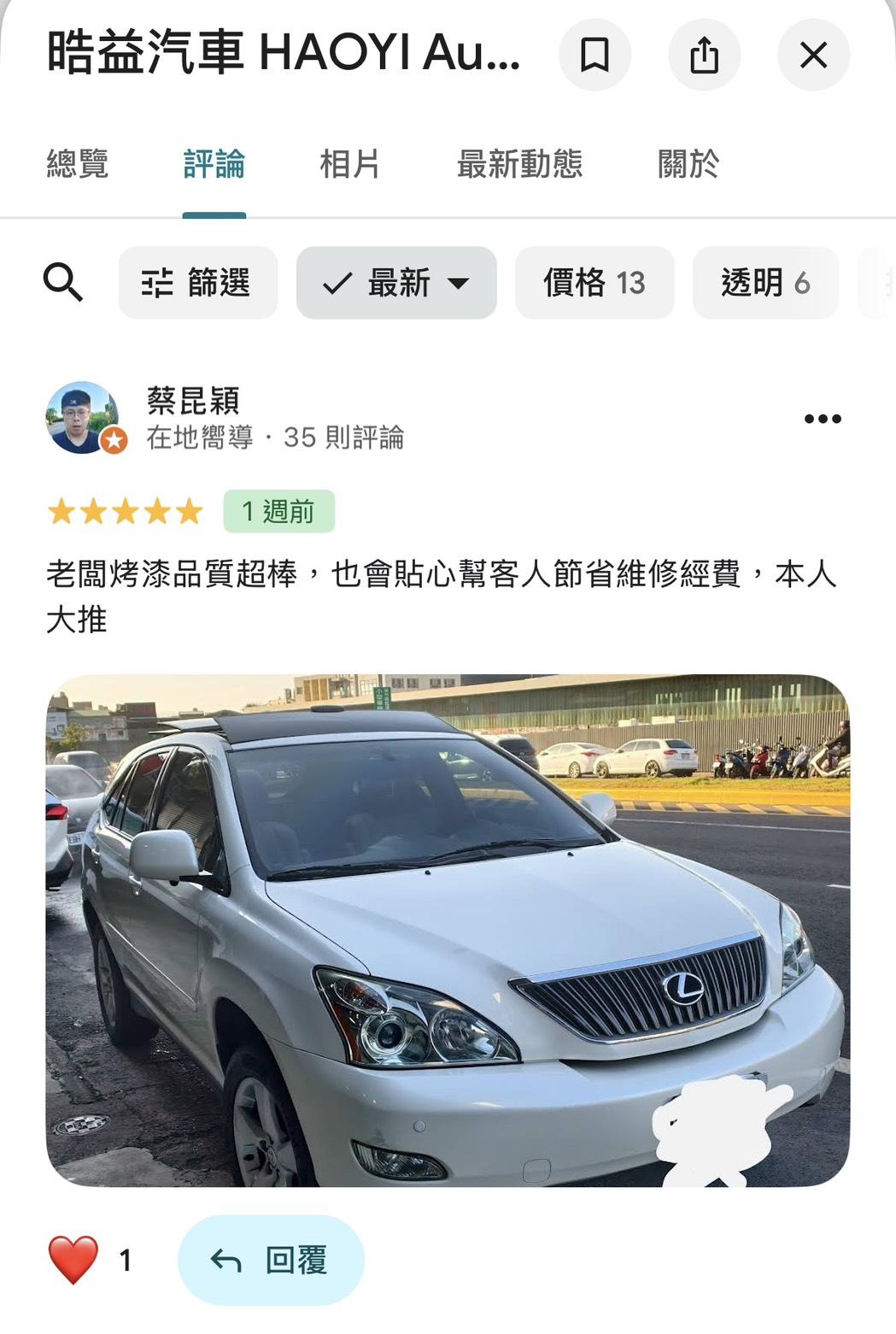Search within reviews
The height and width of the screenshot is (1334, 896).
coord(63,283)
